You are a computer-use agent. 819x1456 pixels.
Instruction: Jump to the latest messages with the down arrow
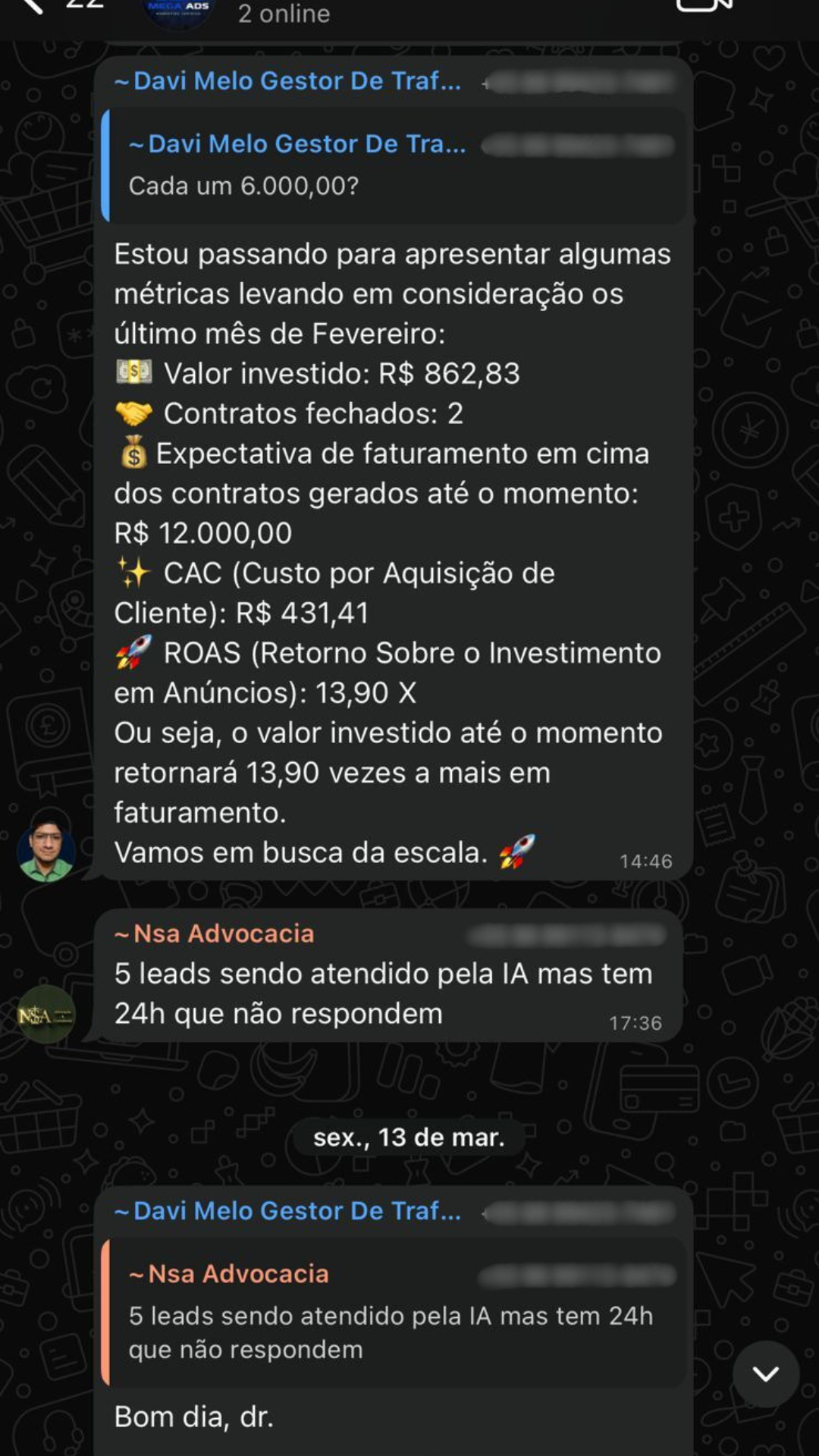coord(766,1373)
